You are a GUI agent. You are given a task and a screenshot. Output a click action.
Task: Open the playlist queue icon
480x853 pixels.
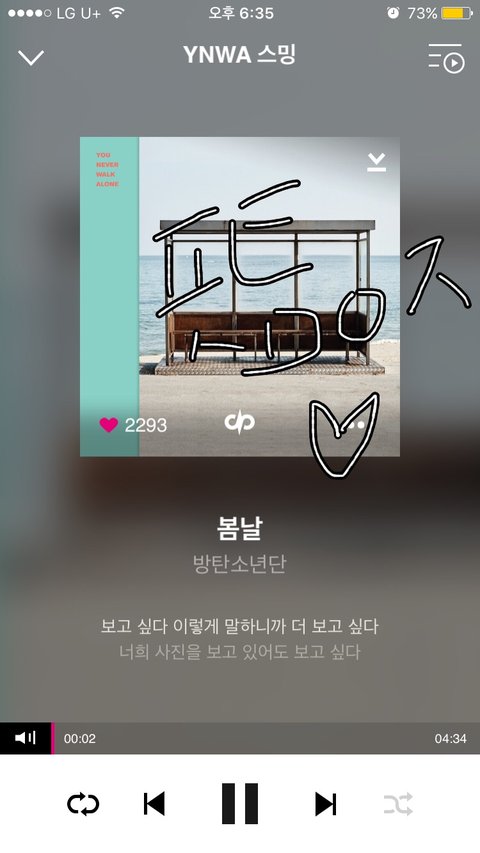coord(446,58)
